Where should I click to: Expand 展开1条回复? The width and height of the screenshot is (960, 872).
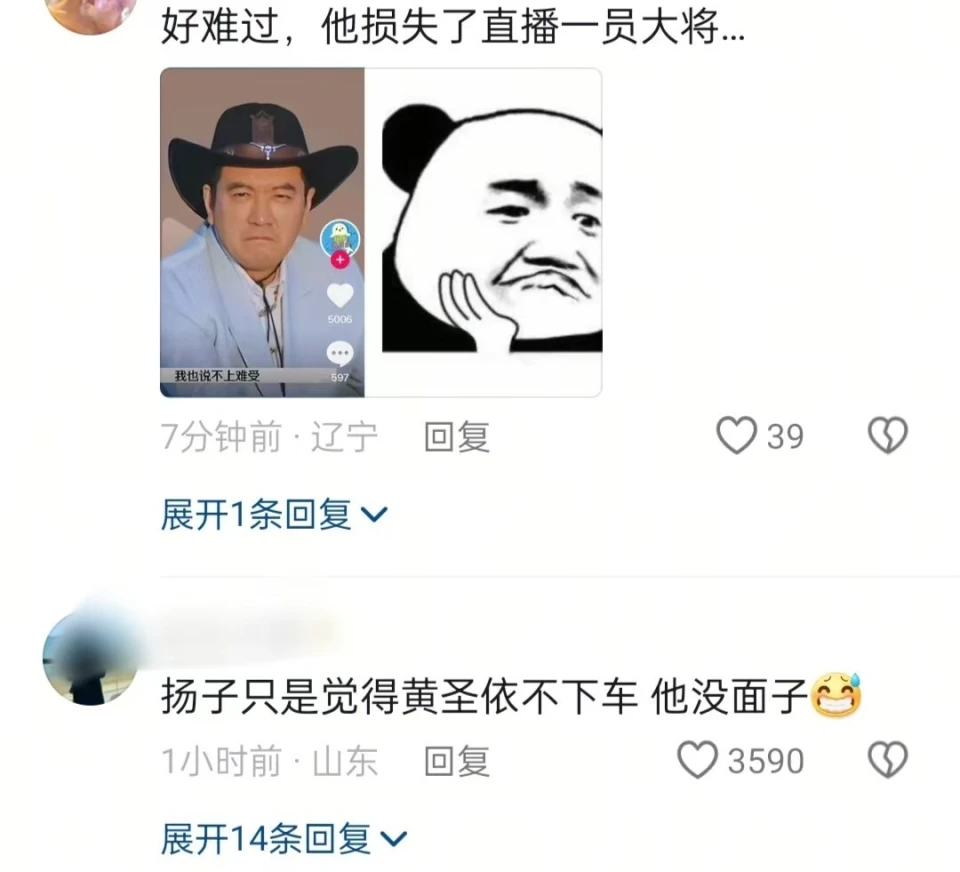[273, 515]
